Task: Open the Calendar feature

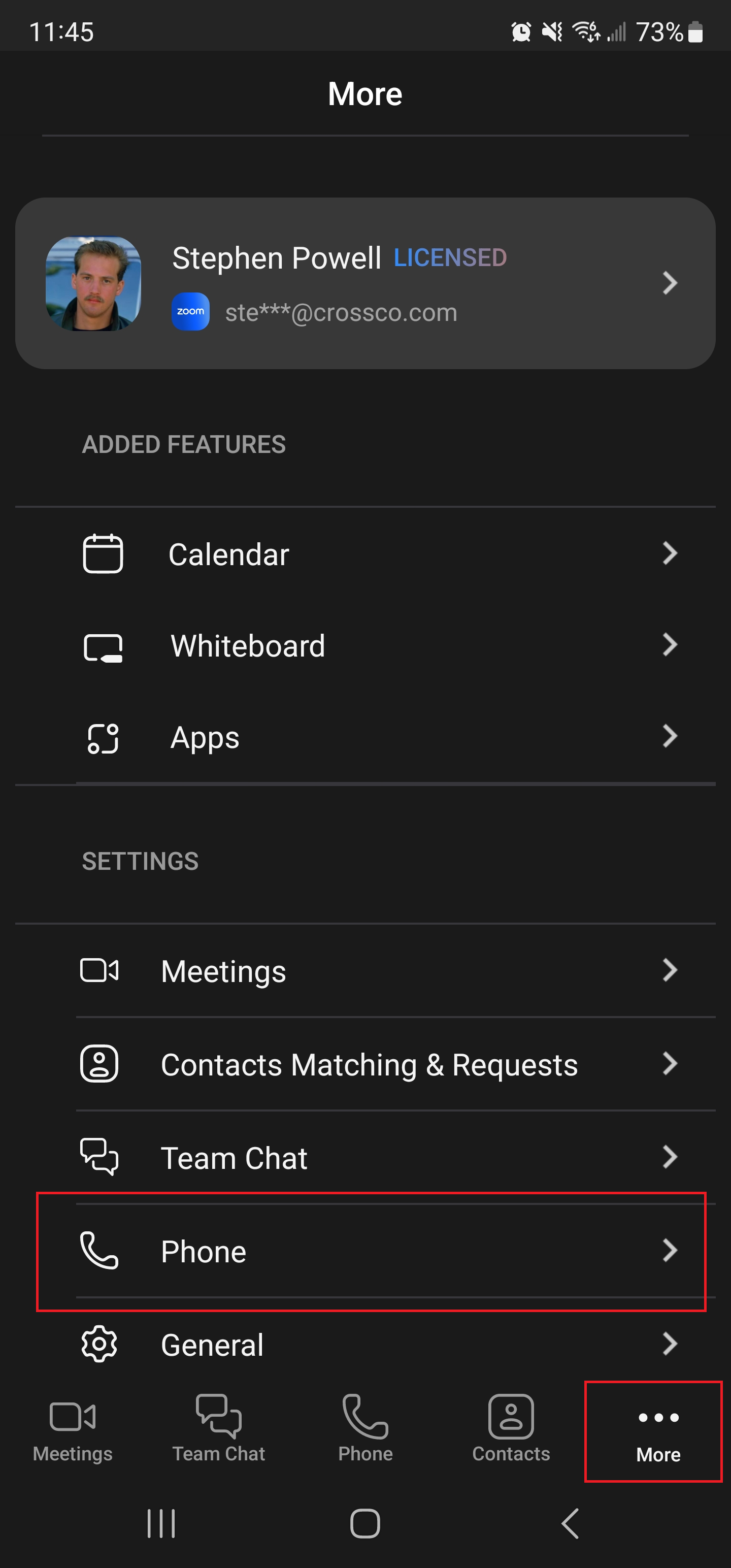Action: (365, 553)
